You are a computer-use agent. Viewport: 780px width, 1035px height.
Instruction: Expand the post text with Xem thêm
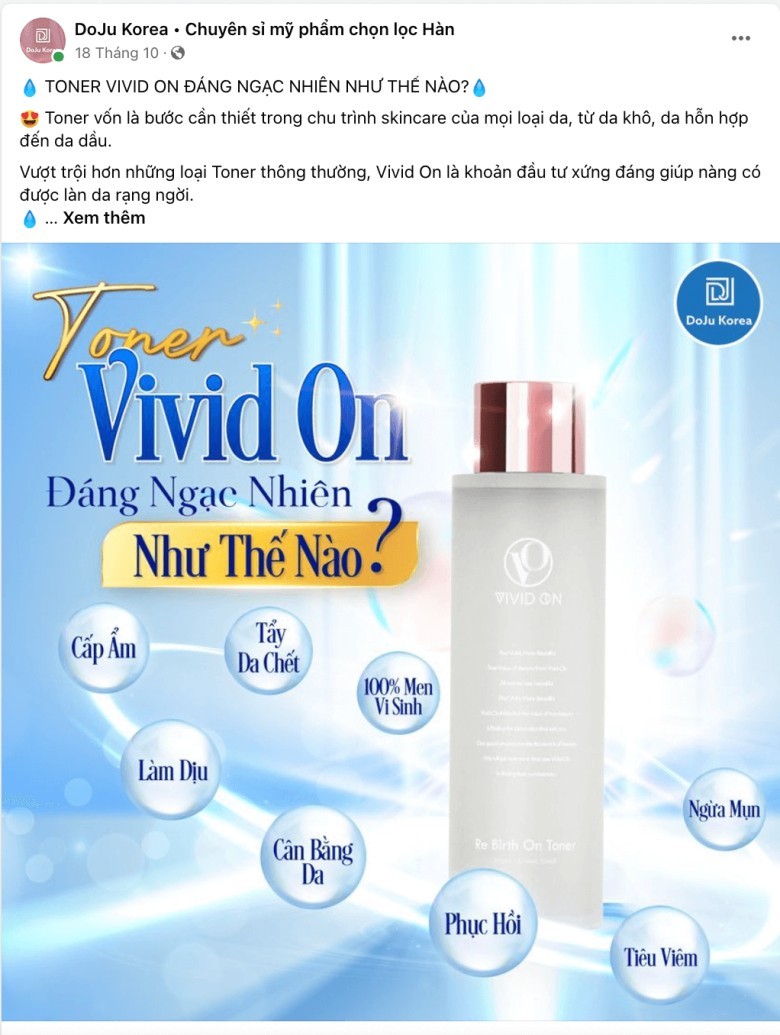click(x=104, y=218)
